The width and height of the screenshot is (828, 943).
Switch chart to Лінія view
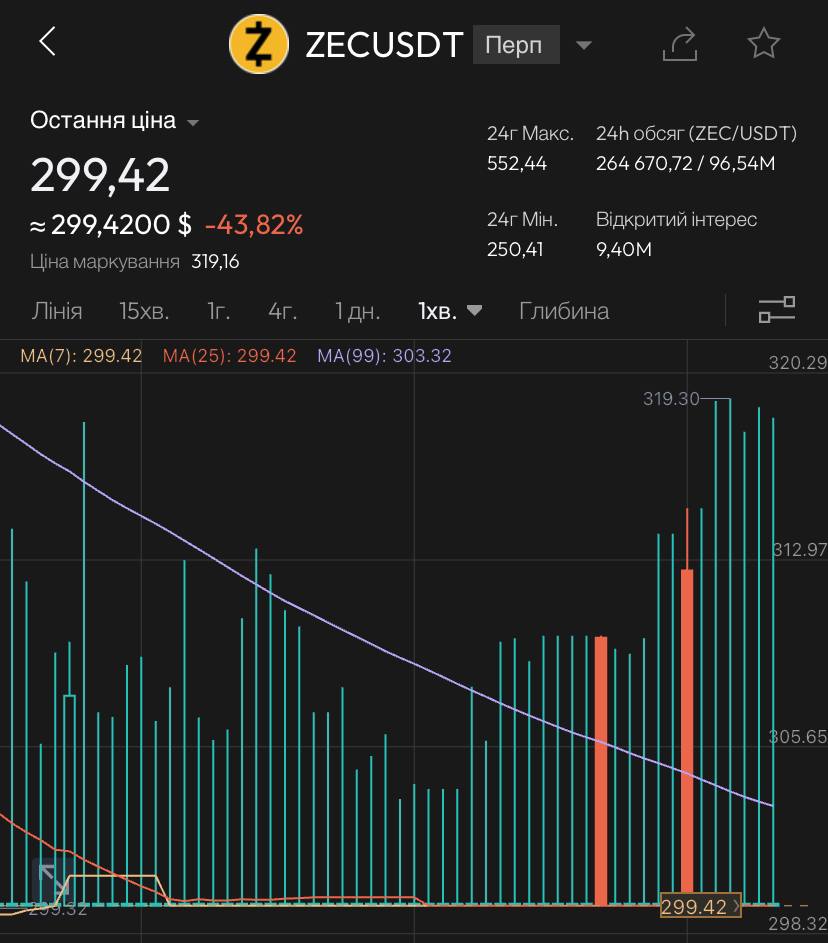pyautogui.click(x=57, y=311)
